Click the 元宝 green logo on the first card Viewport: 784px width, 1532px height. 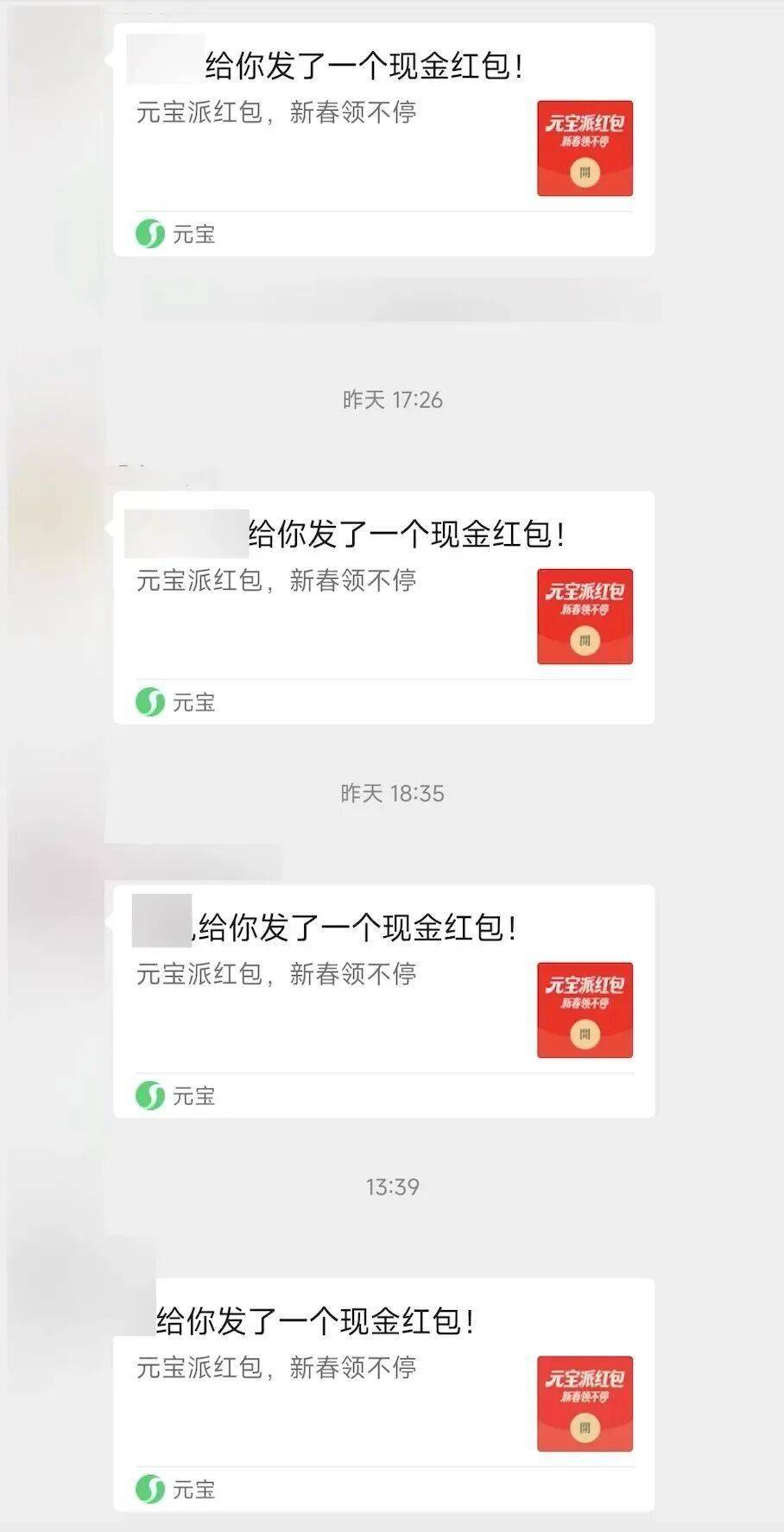(149, 233)
